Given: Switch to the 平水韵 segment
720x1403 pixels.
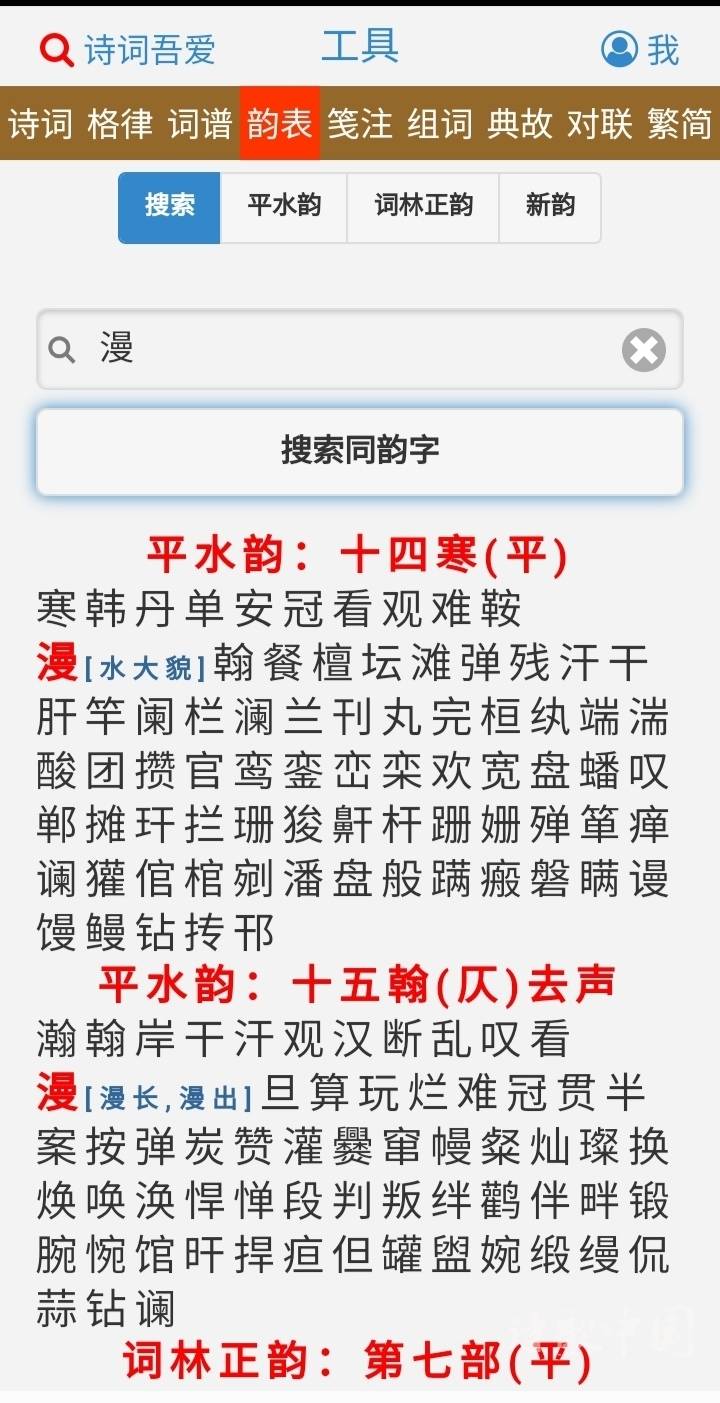Looking at the screenshot, I should click(284, 207).
